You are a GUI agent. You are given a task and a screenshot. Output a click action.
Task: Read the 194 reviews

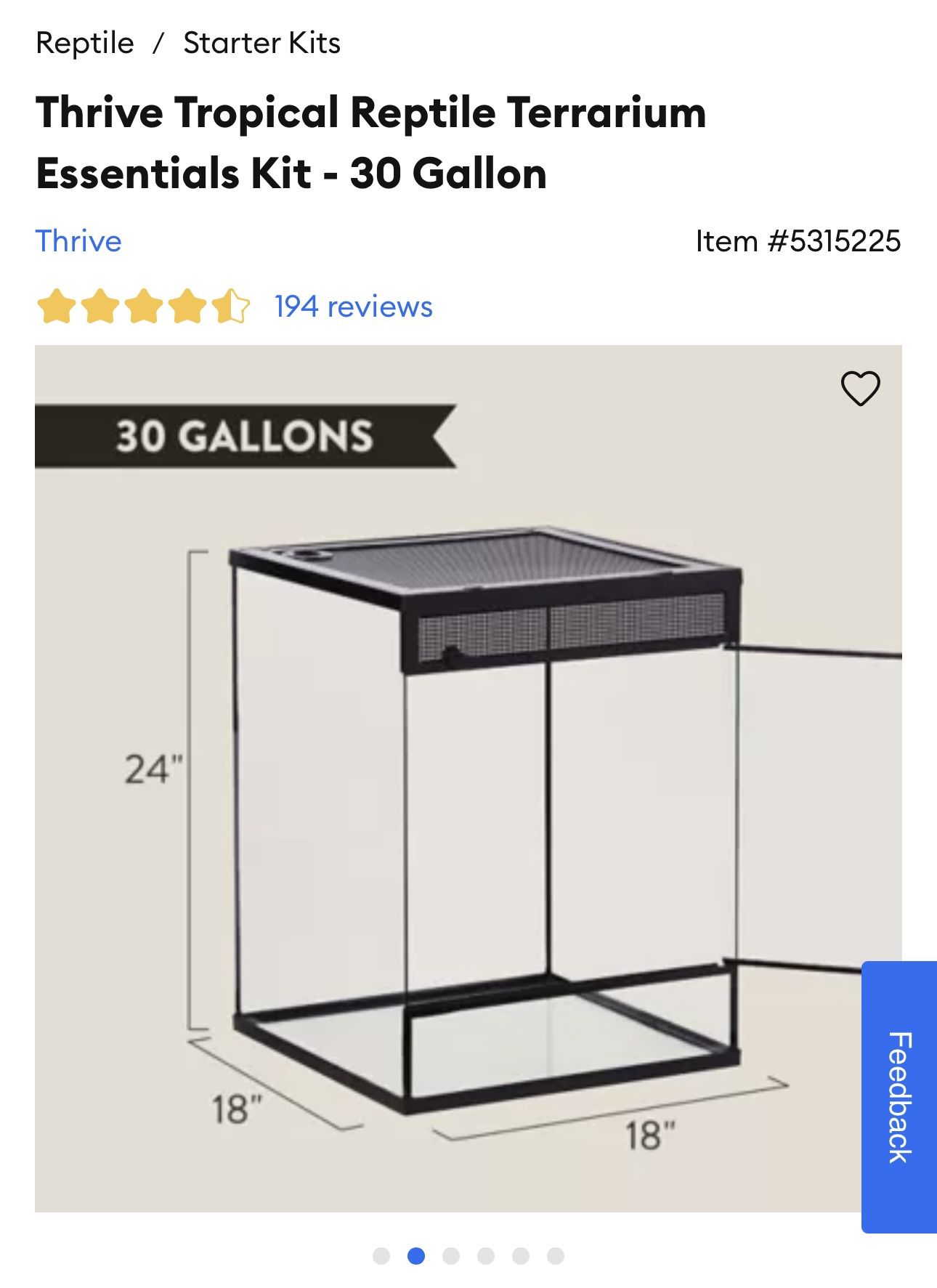(x=353, y=307)
